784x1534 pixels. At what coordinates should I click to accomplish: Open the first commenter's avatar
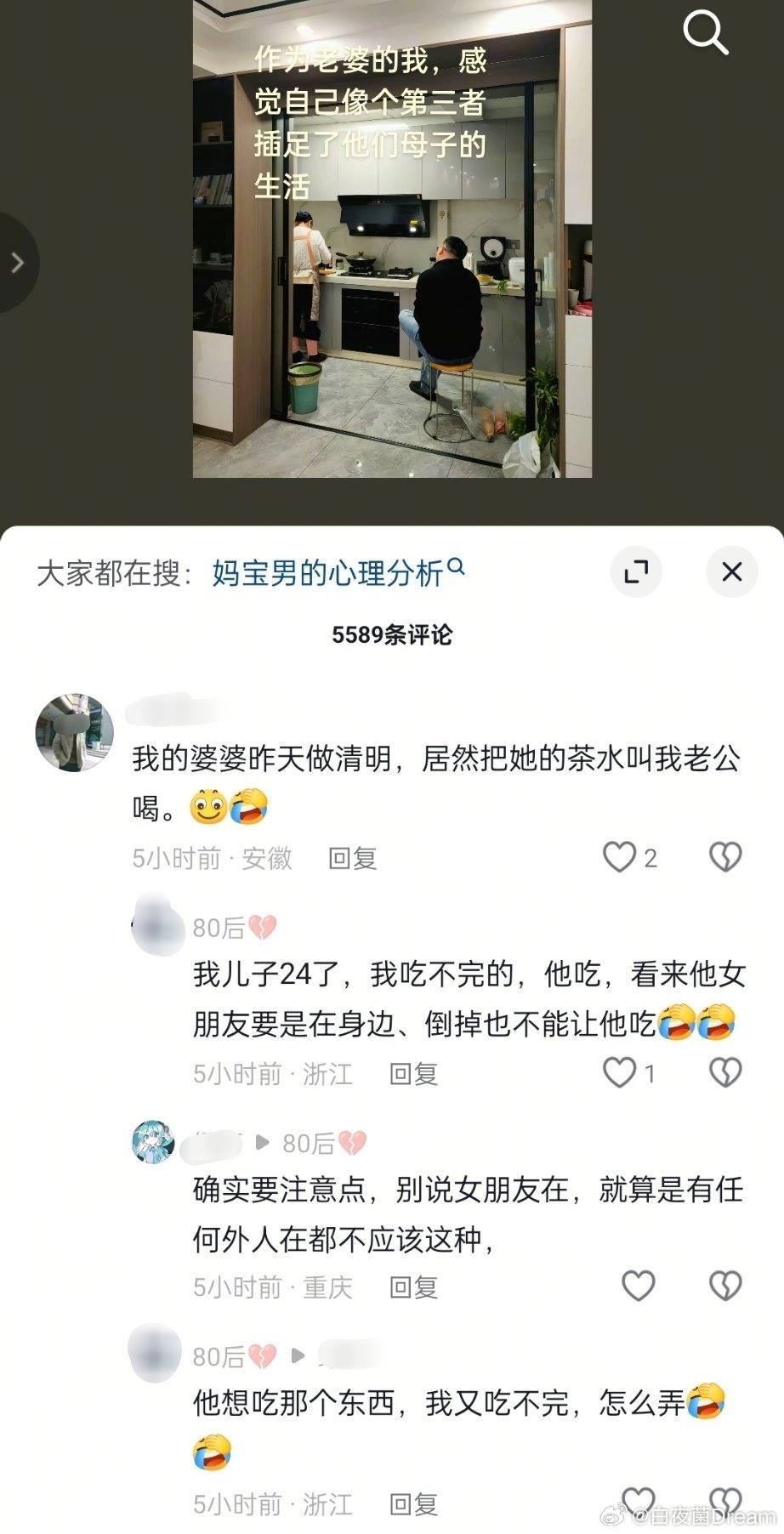click(x=73, y=727)
